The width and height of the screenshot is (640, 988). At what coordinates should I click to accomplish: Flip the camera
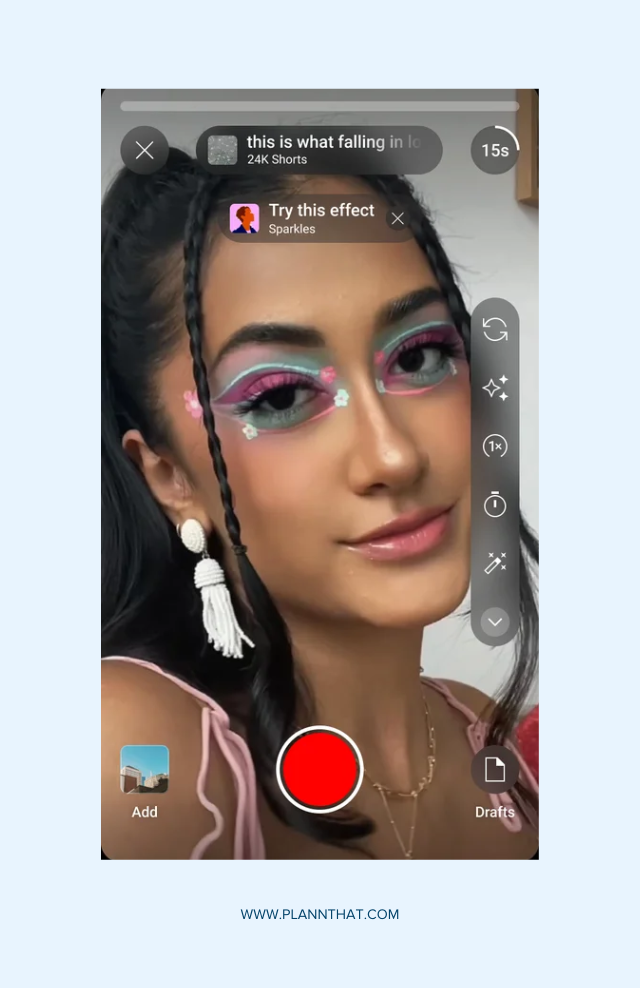(x=495, y=329)
